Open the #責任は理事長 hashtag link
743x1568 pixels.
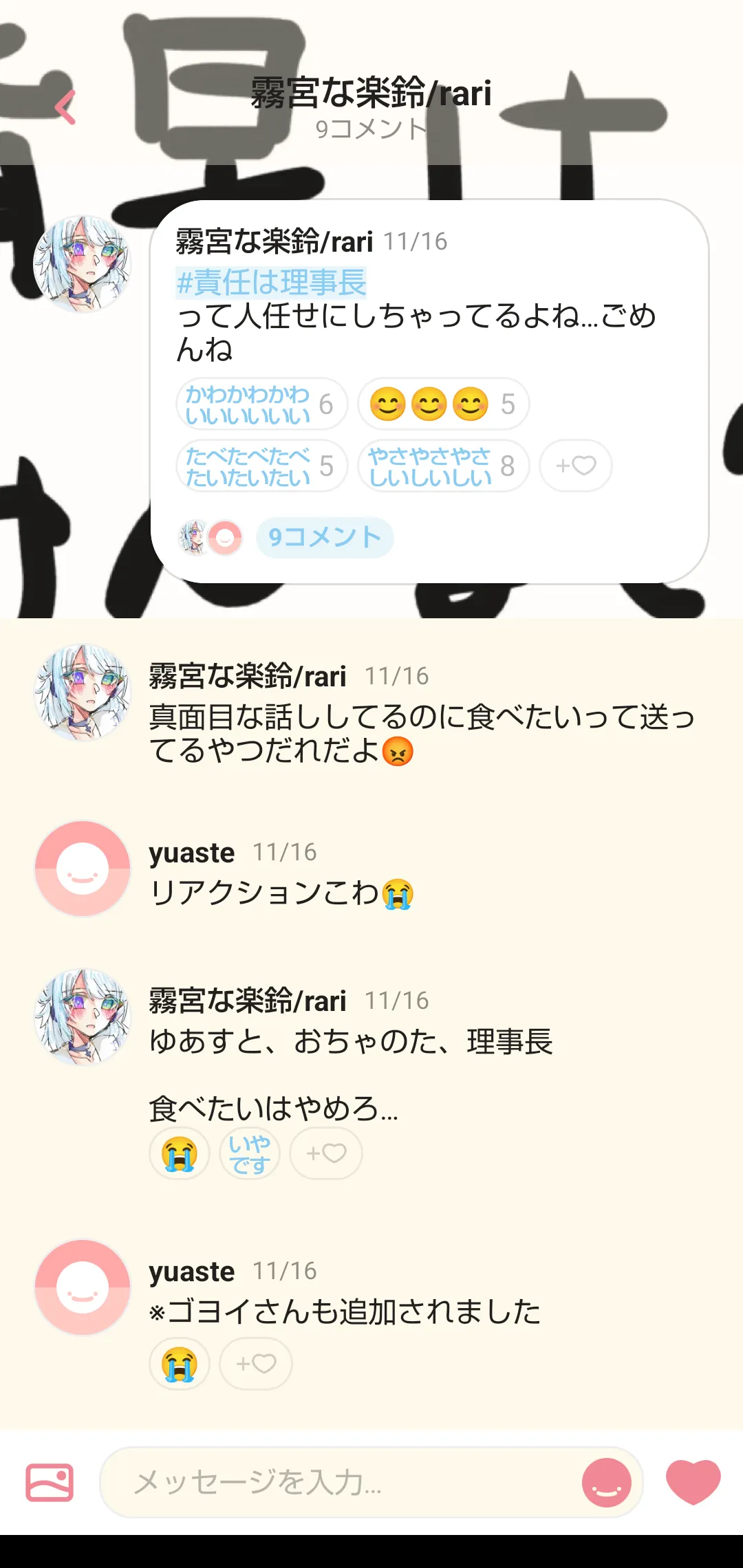point(271,283)
